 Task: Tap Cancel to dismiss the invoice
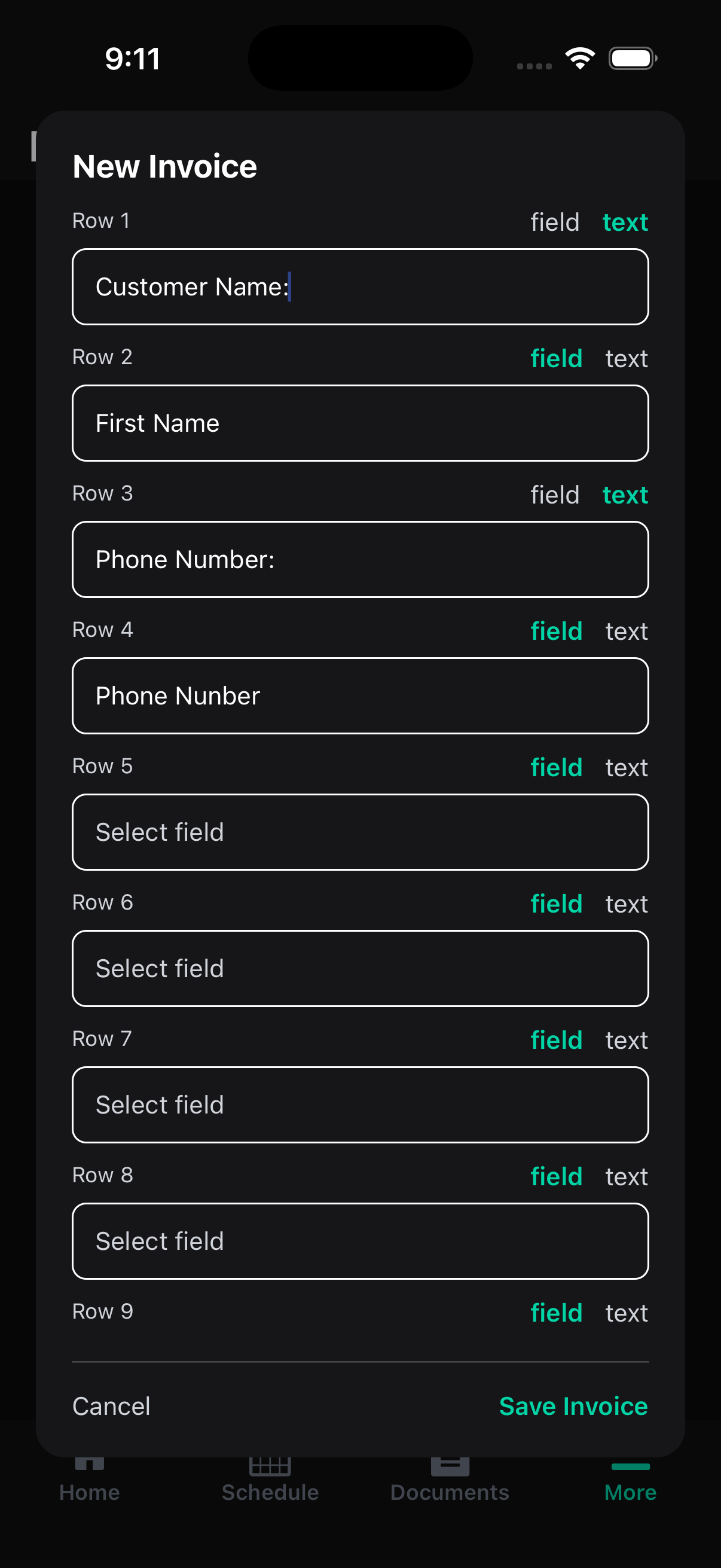tap(111, 1406)
